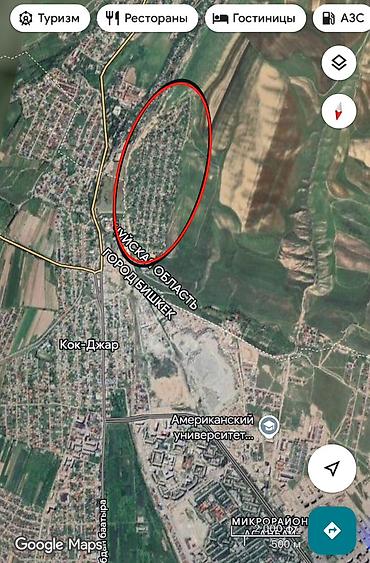Open the map layers selector
This screenshot has width=370, height=563.
(x=339, y=63)
